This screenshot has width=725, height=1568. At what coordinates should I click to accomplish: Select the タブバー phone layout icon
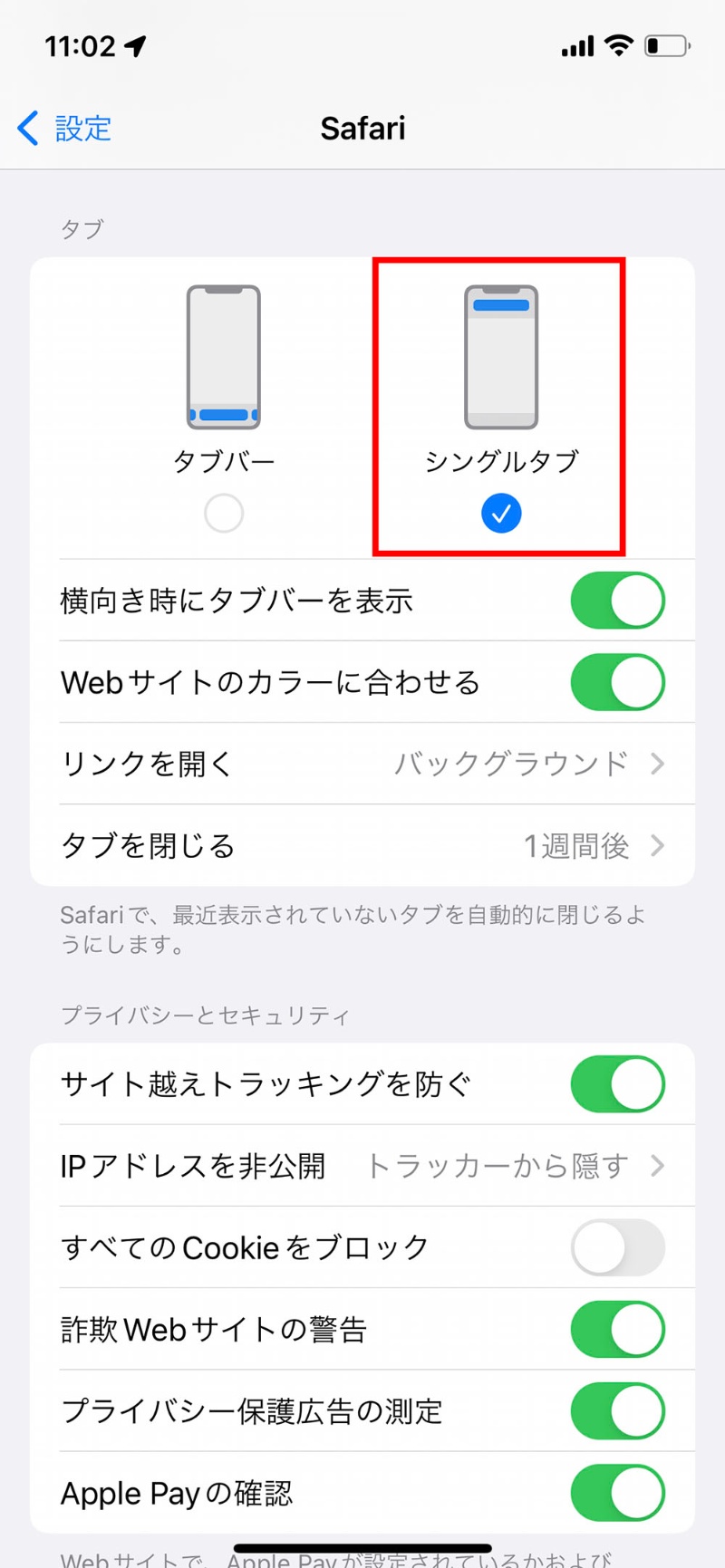223,356
